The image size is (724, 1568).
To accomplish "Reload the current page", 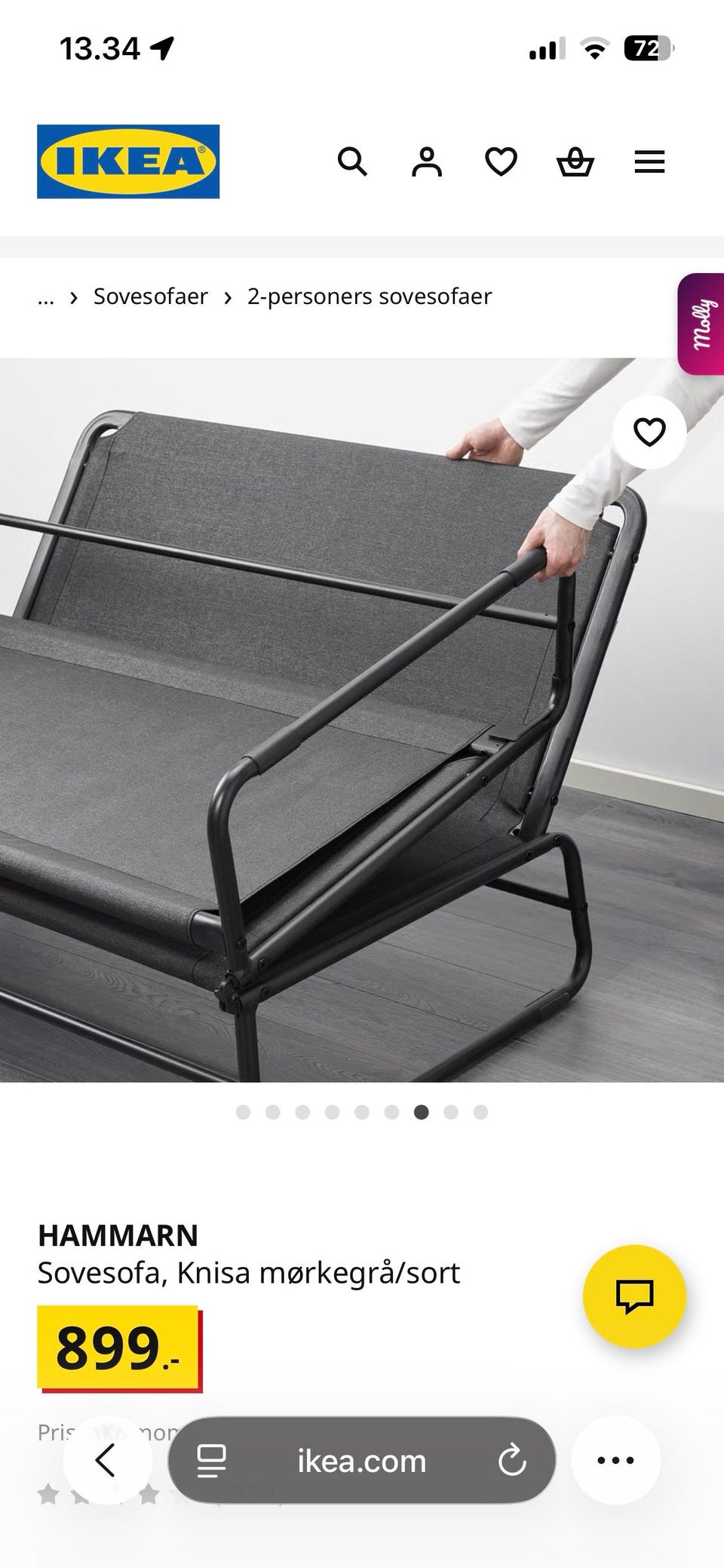I will click(512, 1460).
